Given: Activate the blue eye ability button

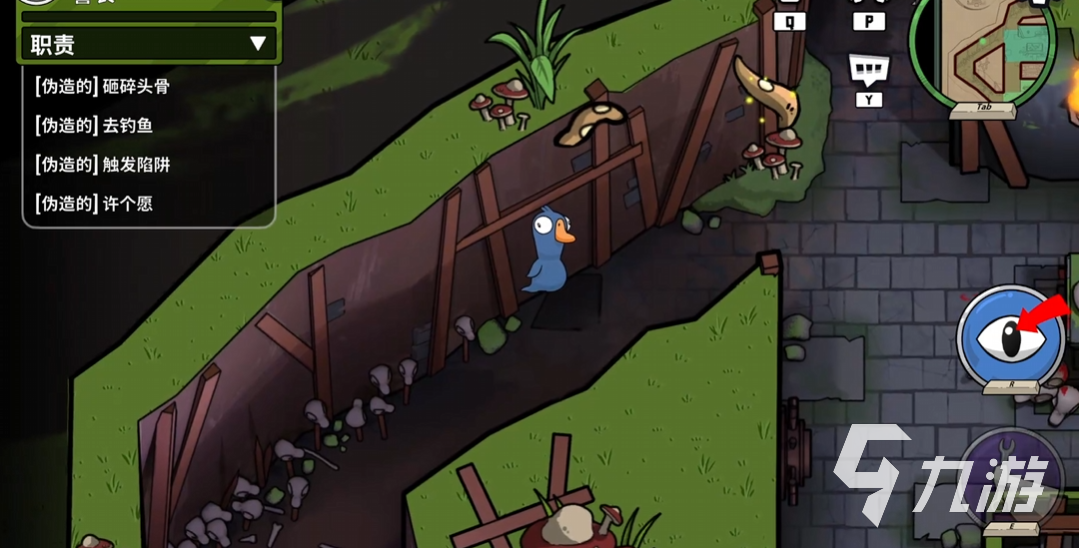Looking at the screenshot, I should point(1010,337).
